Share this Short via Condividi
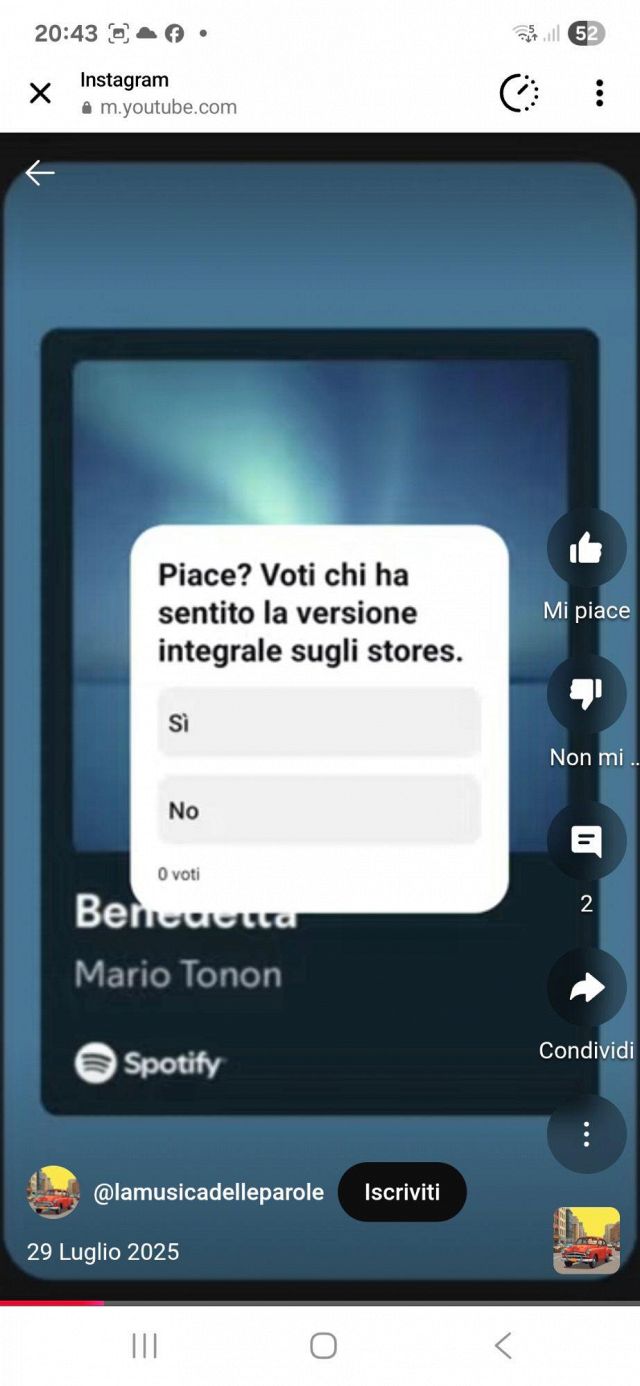The width and height of the screenshot is (640, 1386). 586,988
